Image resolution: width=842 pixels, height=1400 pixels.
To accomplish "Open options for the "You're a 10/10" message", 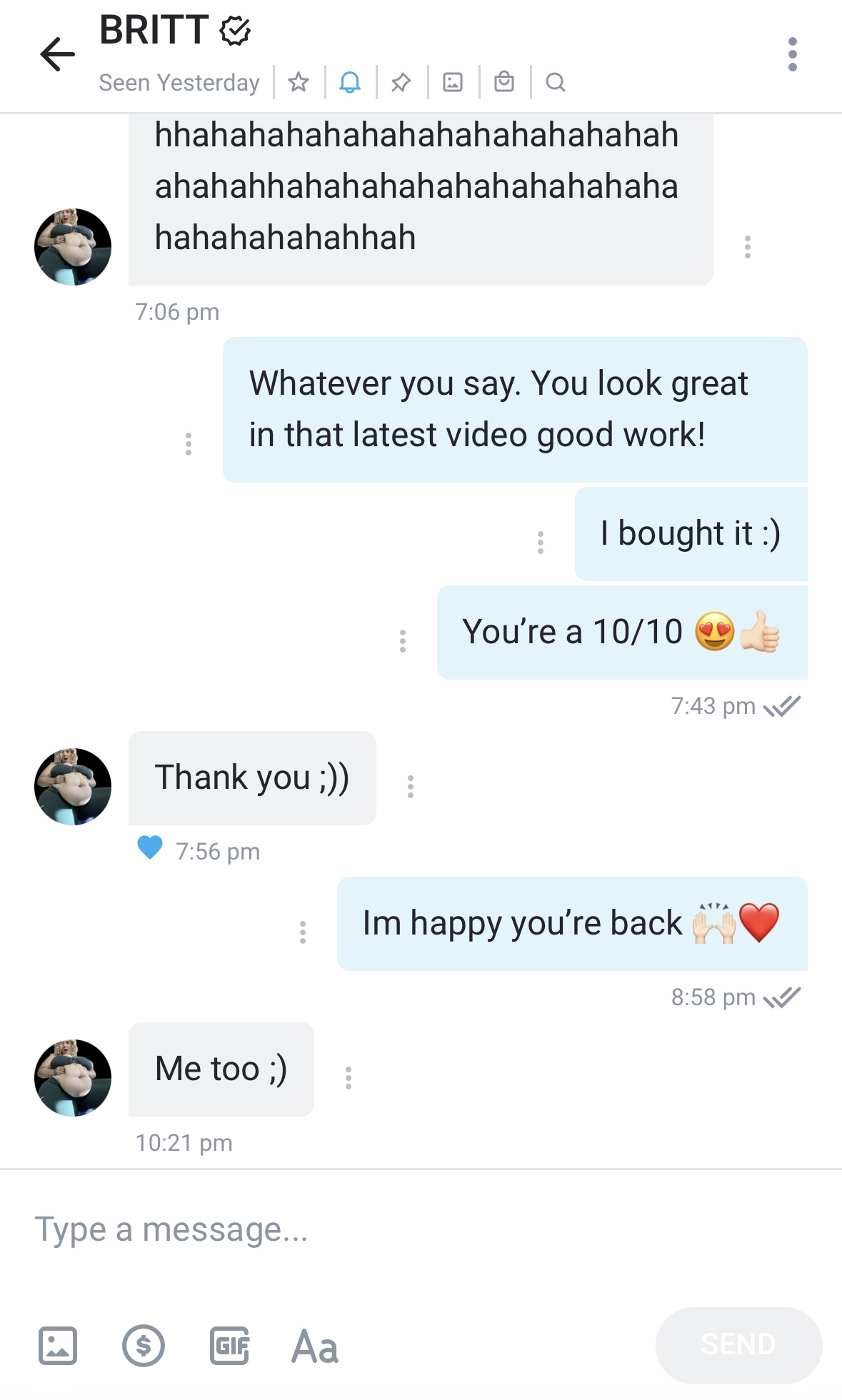I will (403, 641).
